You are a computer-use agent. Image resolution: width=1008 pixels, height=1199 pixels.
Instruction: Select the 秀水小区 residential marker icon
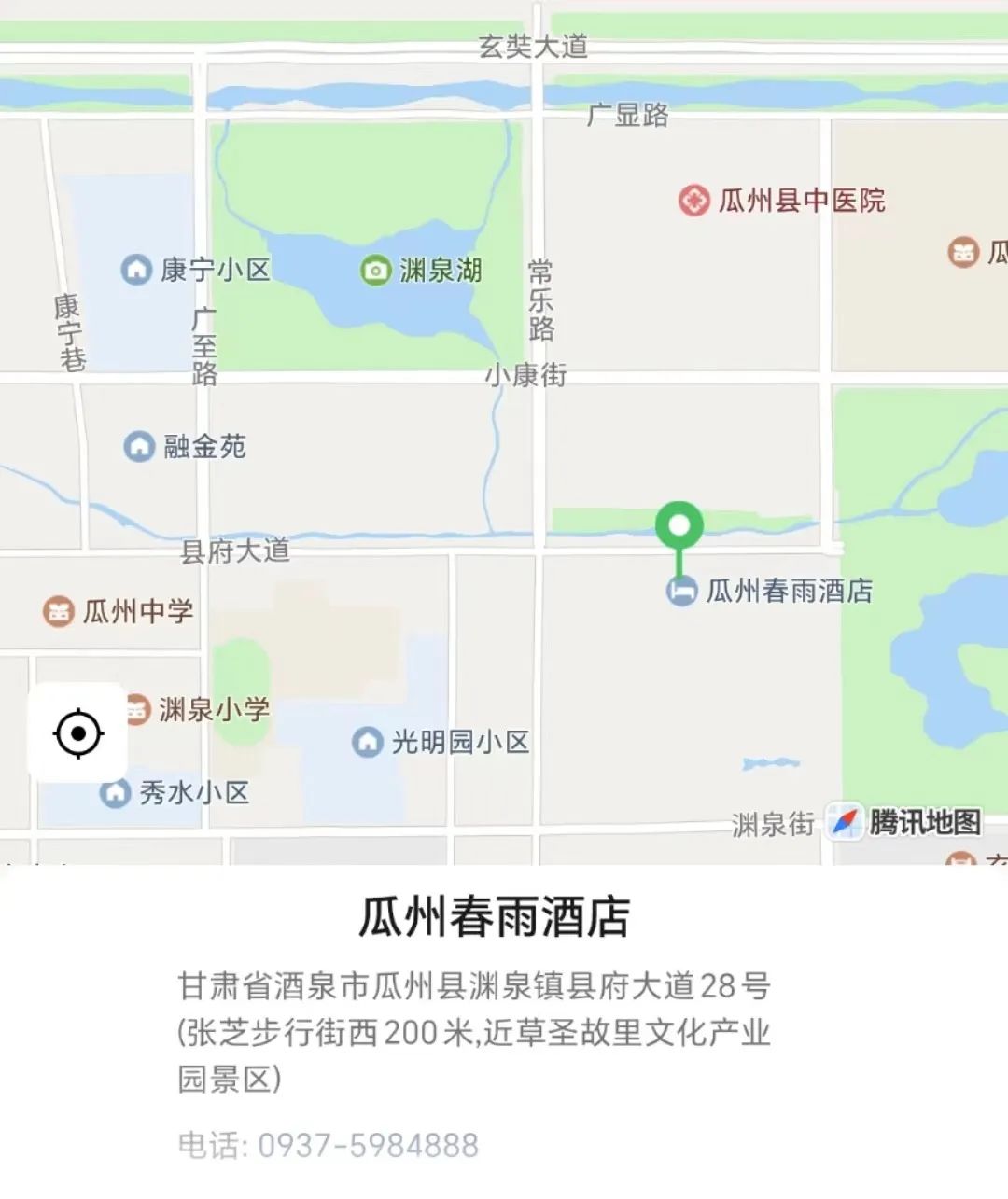coord(114,794)
